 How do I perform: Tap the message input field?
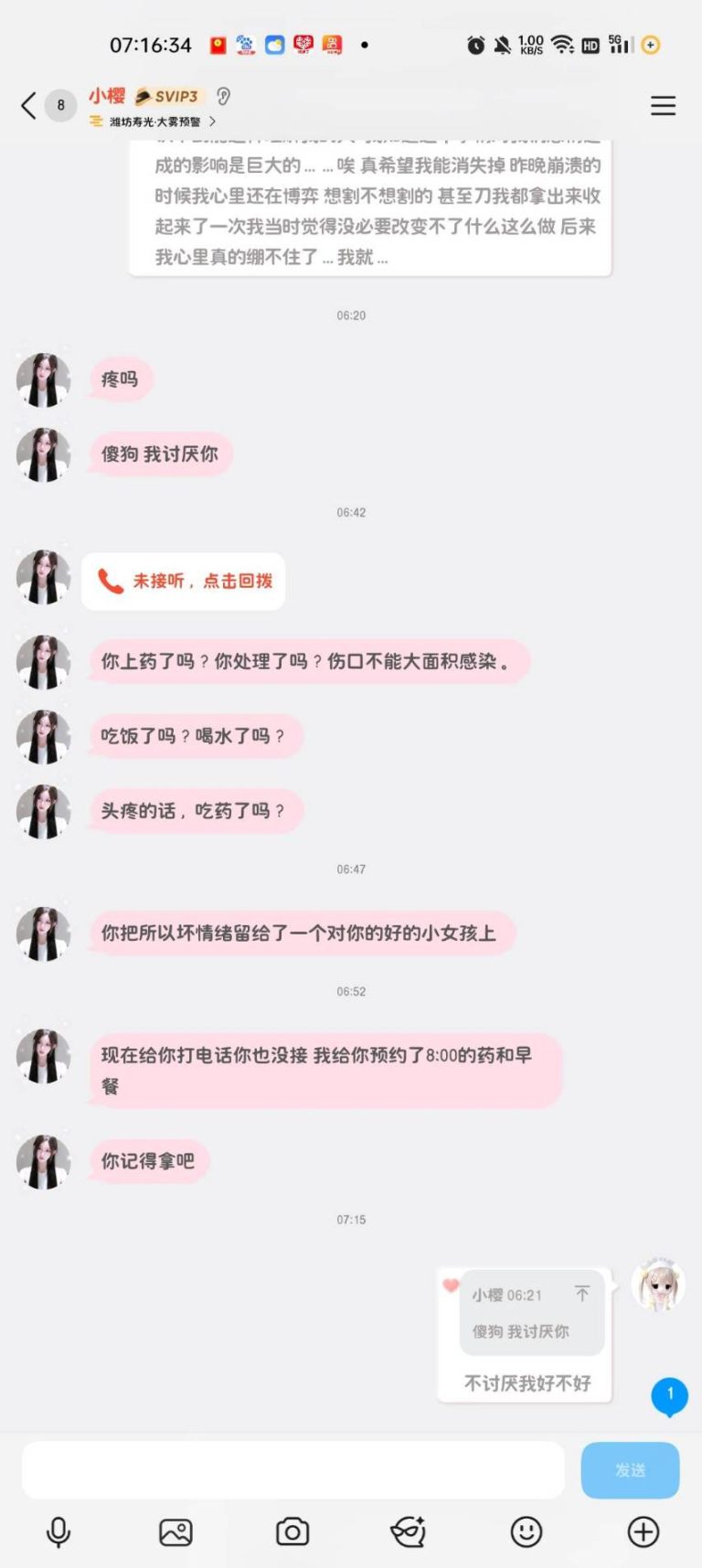point(291,1470)
